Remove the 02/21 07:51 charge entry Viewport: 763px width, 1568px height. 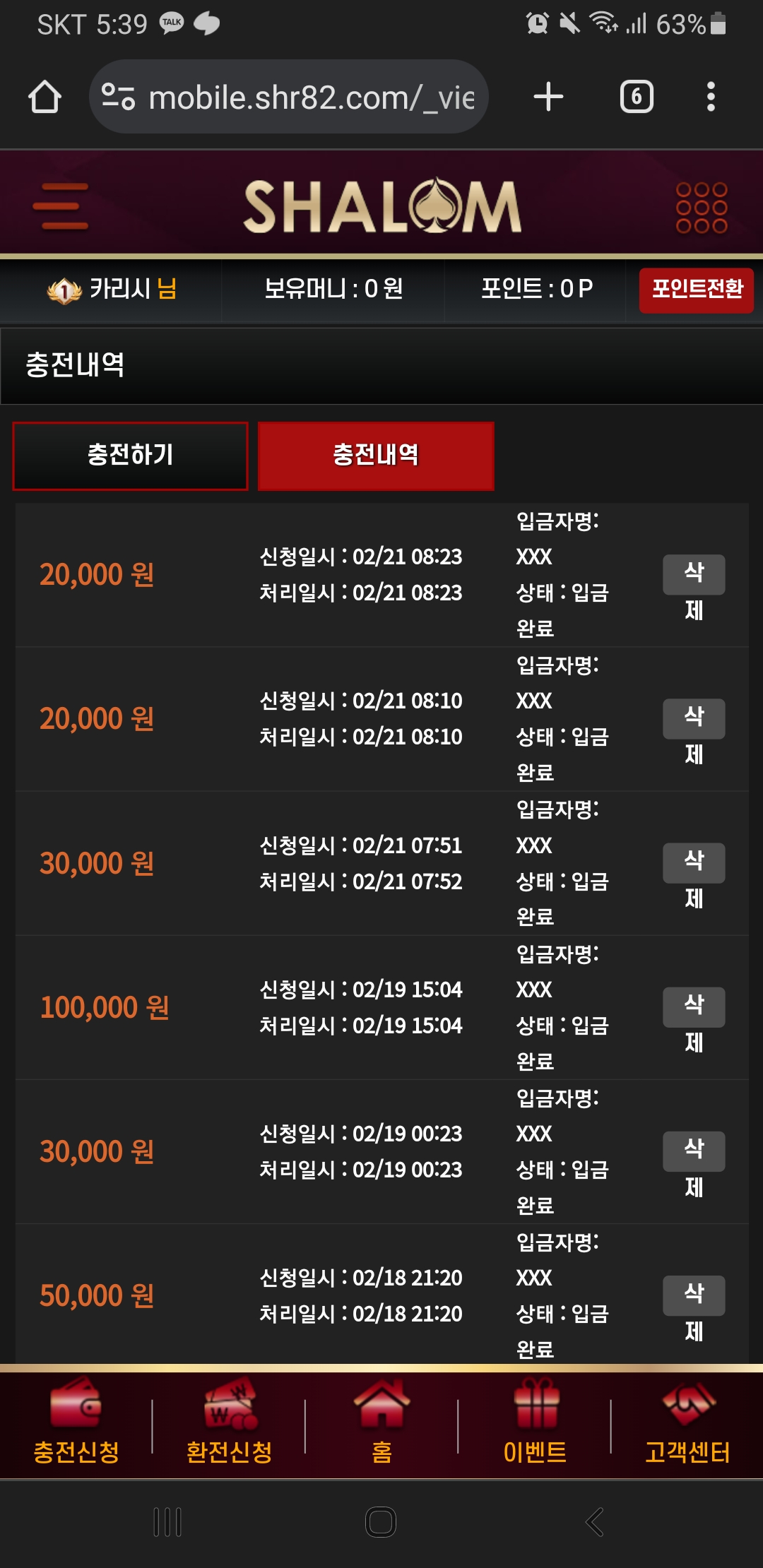[693, 863]
